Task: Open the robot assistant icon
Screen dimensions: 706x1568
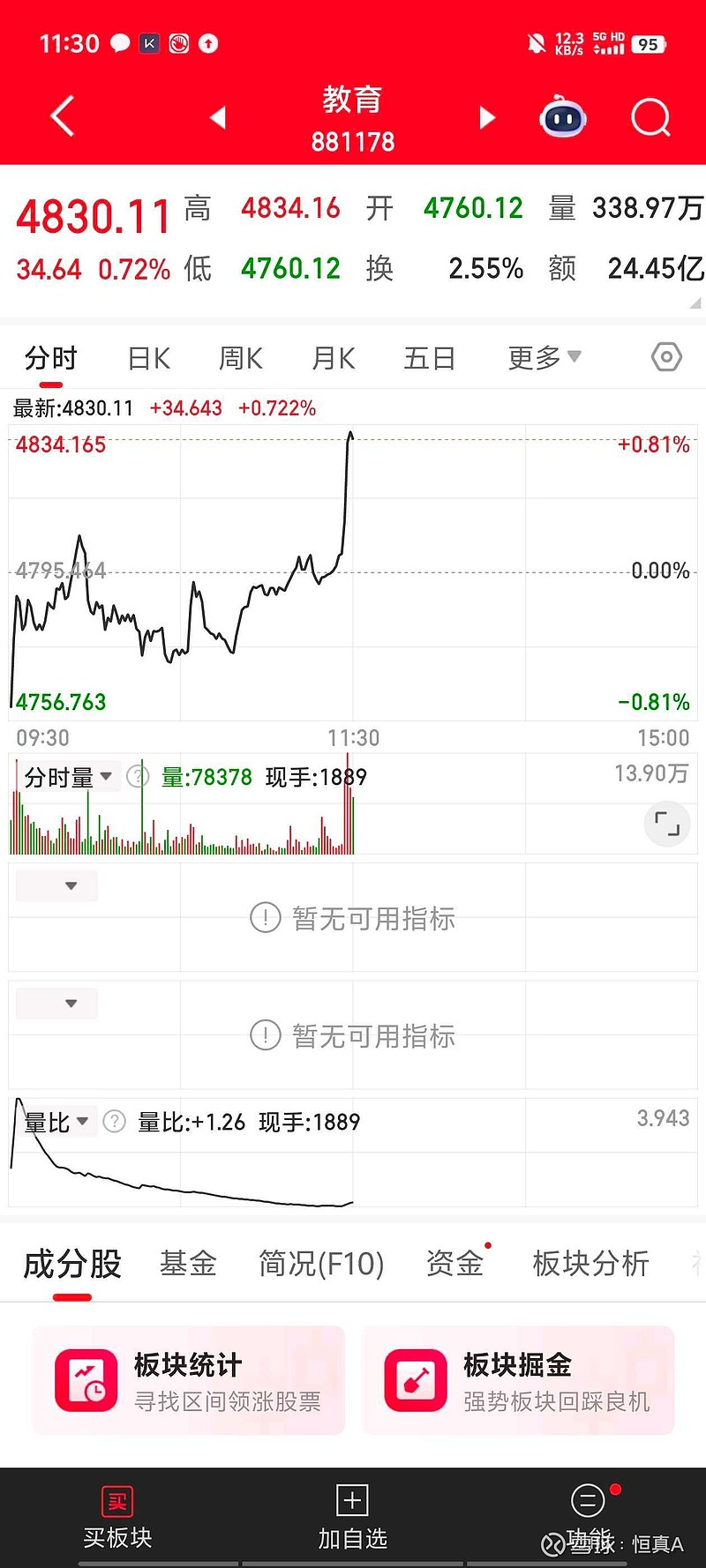Action: (x=563, y=116)
